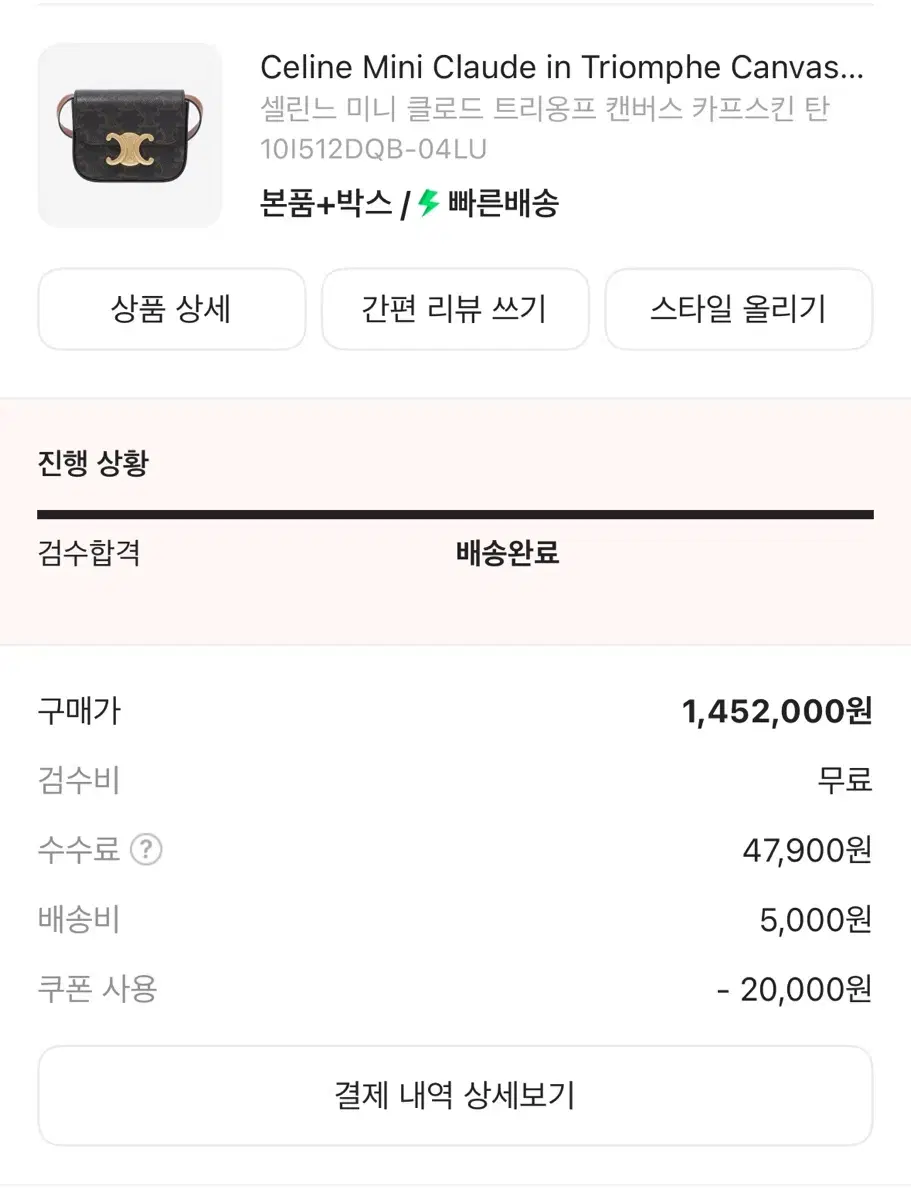Select the Korean product subtitle text
The image size is (911, 1200).
[x=545, y=111]
